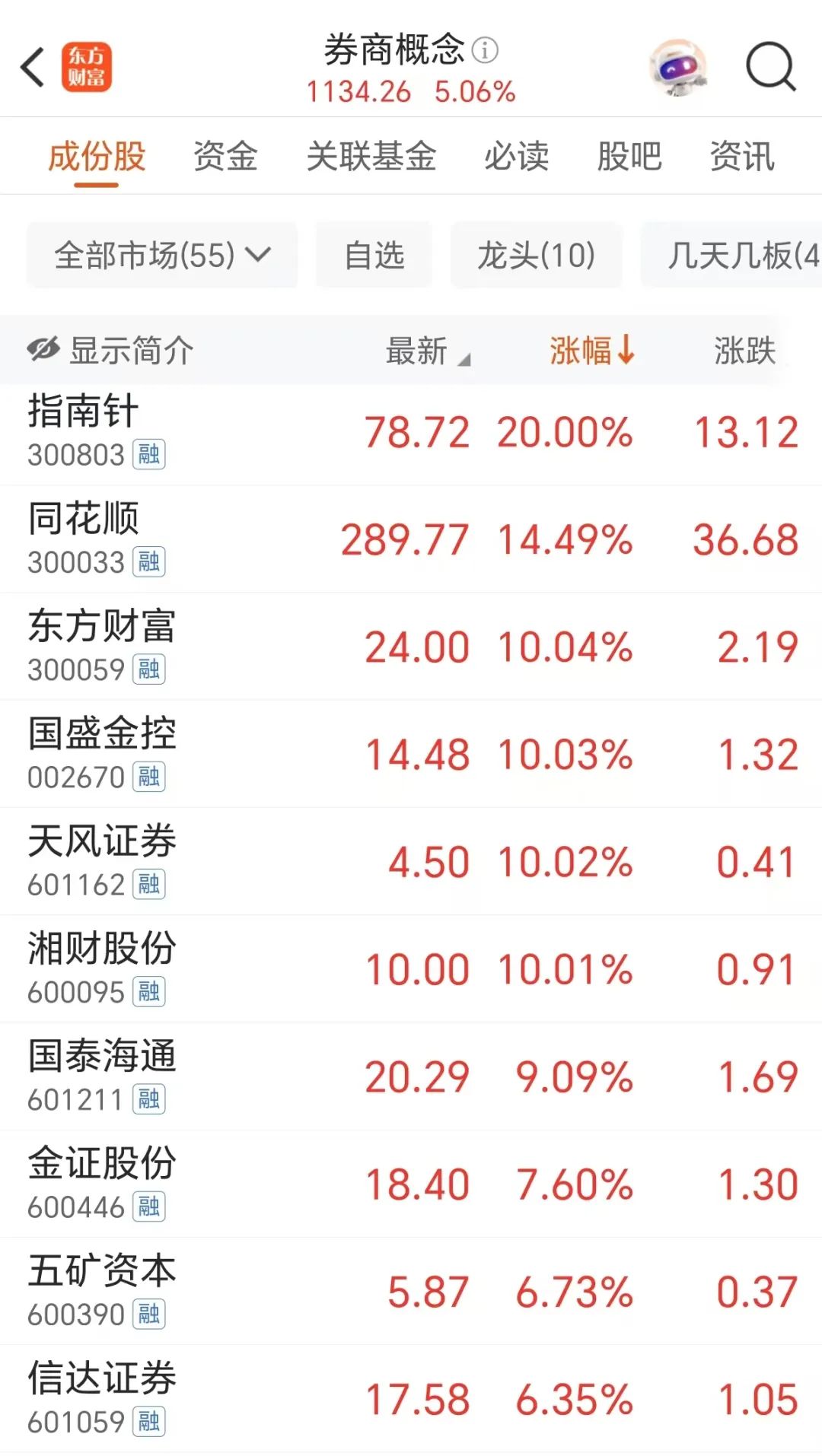The width and height of the screenshot is (822, 1456).
Task: Open stock 东方财富 300059
Action: [411, 647]
